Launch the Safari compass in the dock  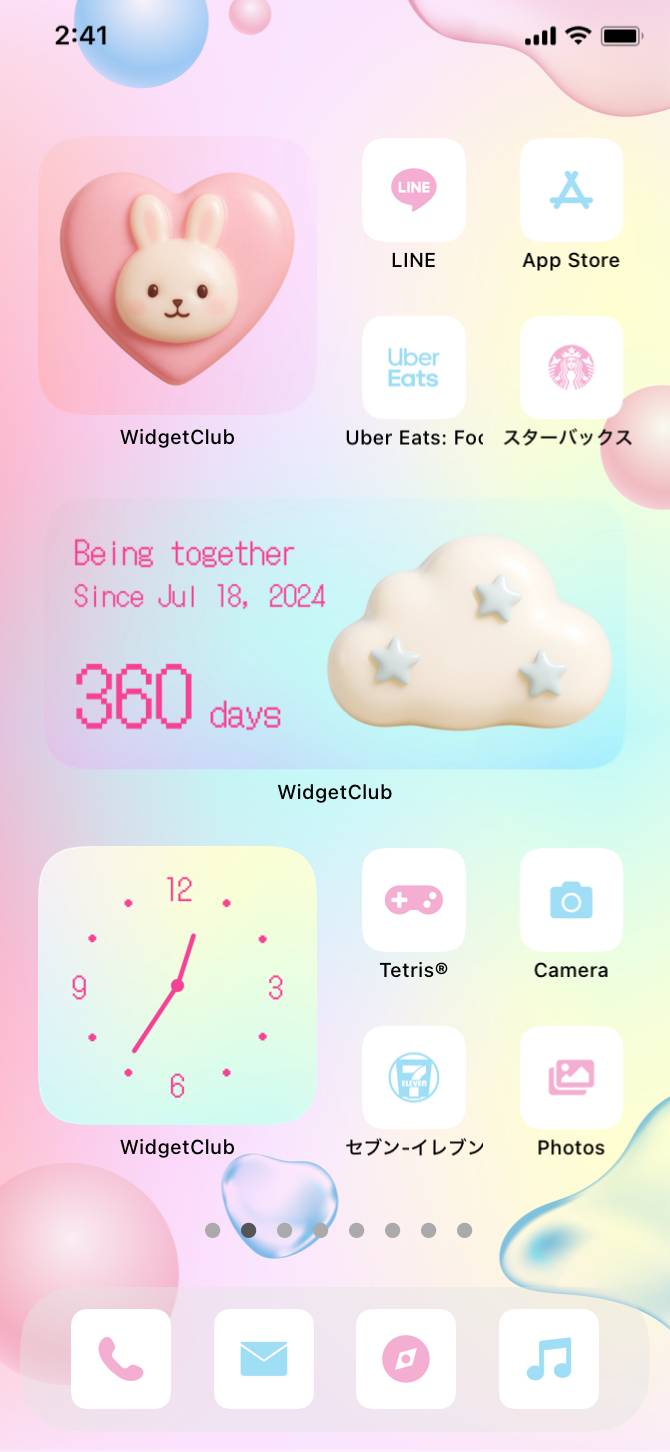[x=406, y=1359]
